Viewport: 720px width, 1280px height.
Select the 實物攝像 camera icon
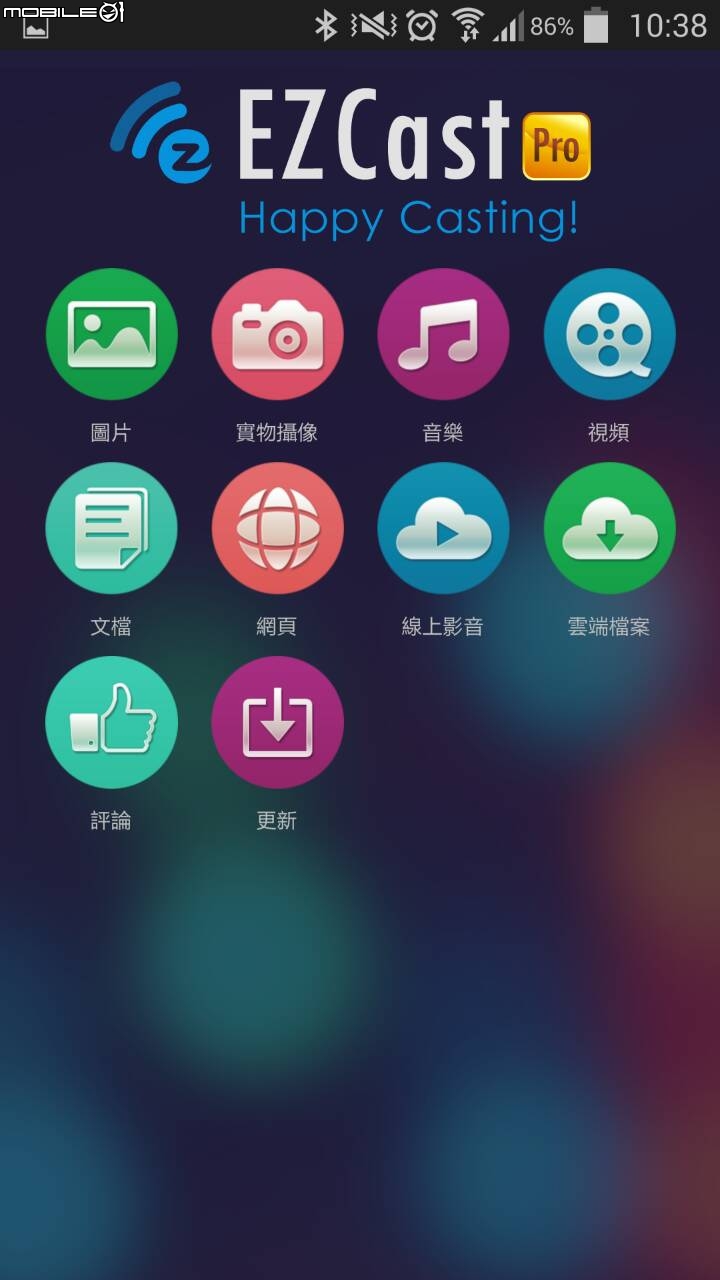[277, 334]
